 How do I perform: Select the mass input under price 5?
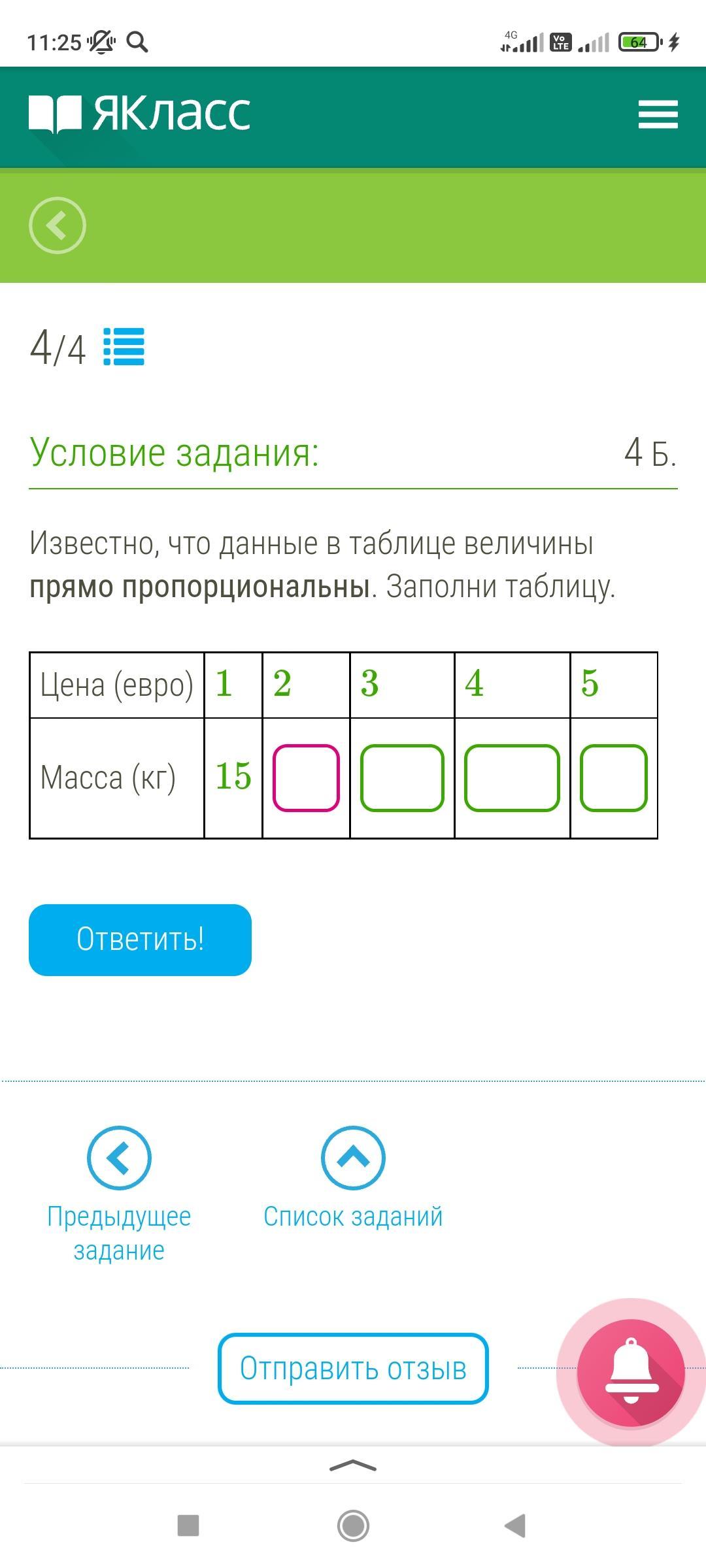[614, 778]
